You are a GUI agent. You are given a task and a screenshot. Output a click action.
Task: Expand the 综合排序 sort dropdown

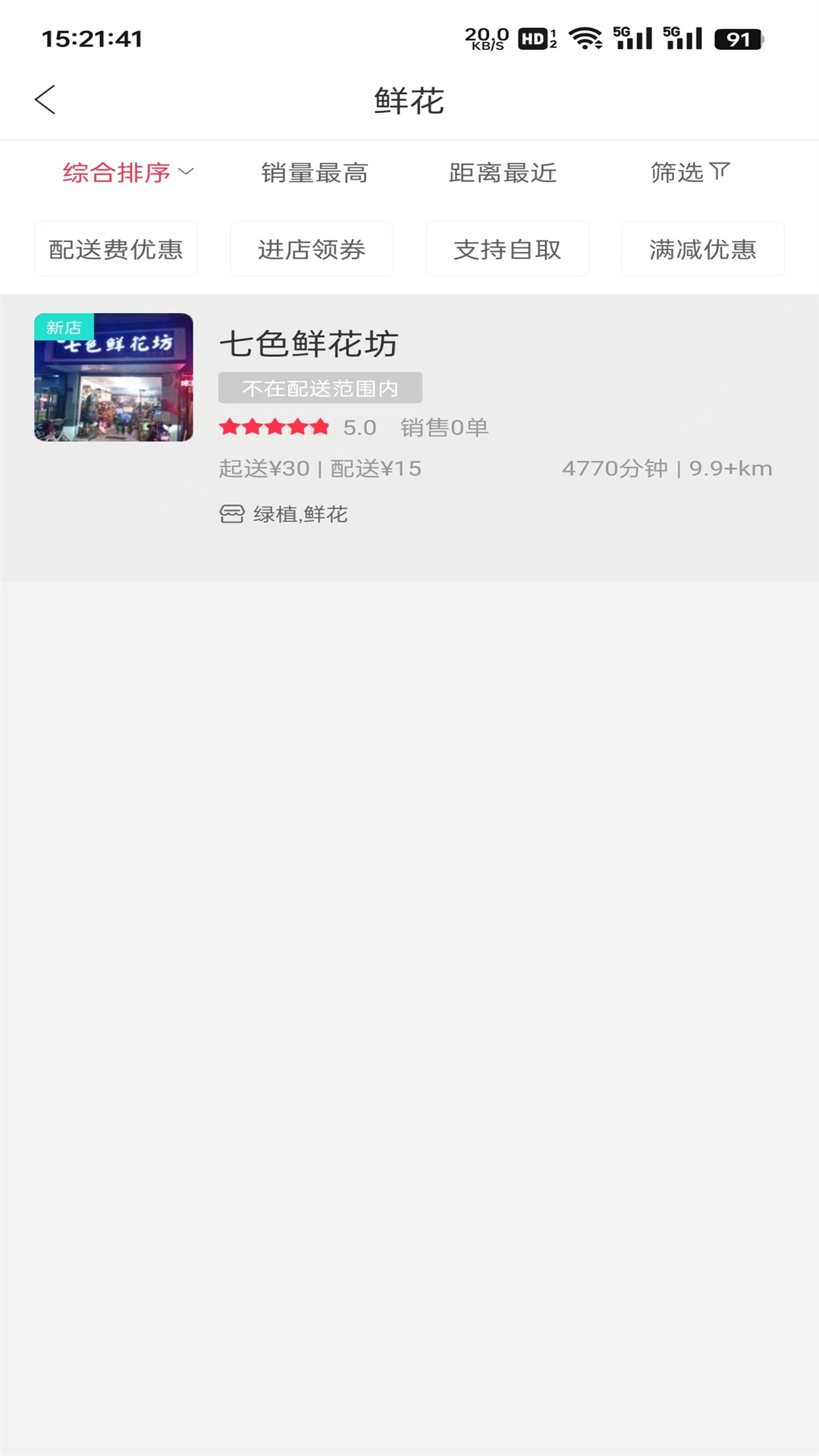(127, 173)
